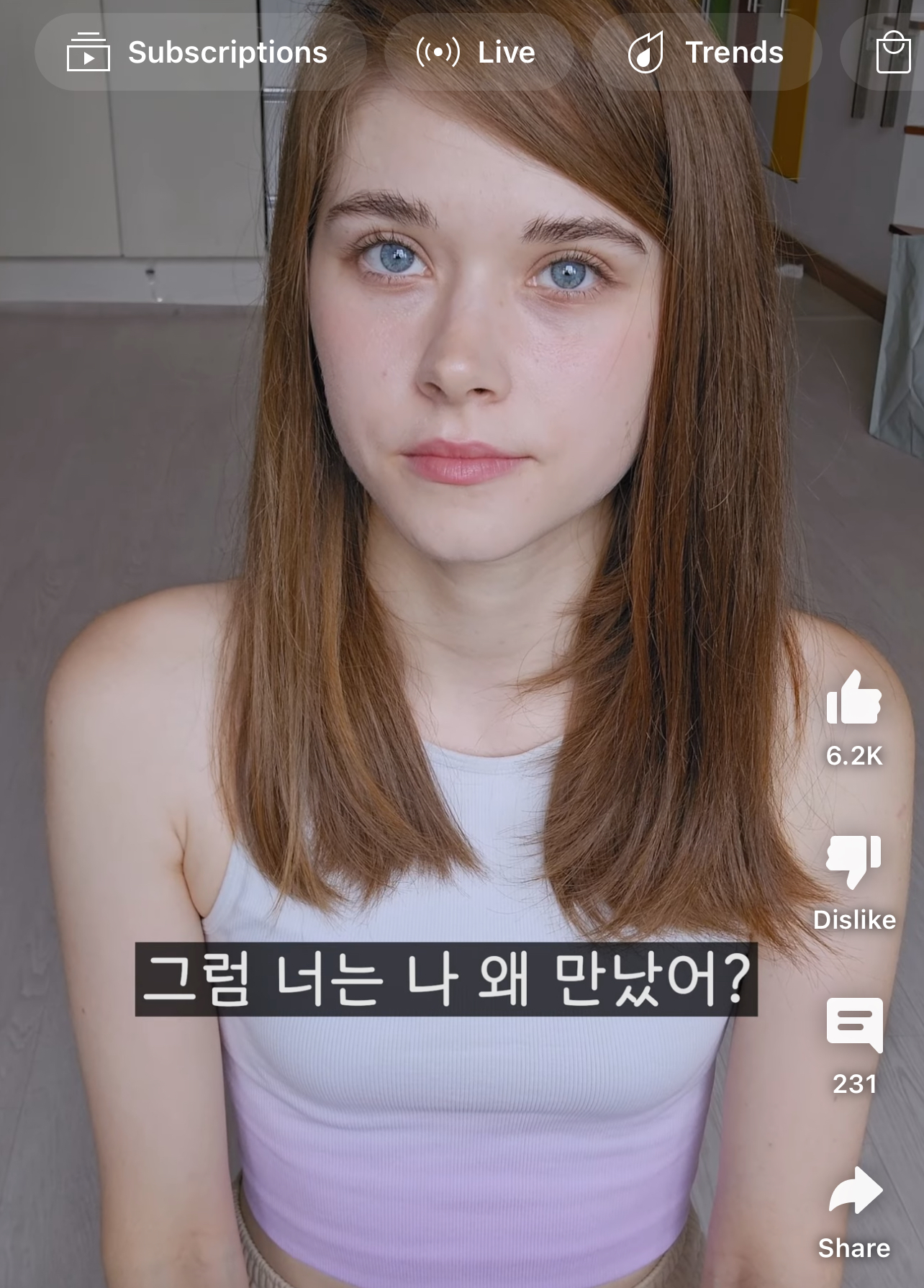Open the Trends chip
Screen dimensions: 924x1288
coord(706,53)
